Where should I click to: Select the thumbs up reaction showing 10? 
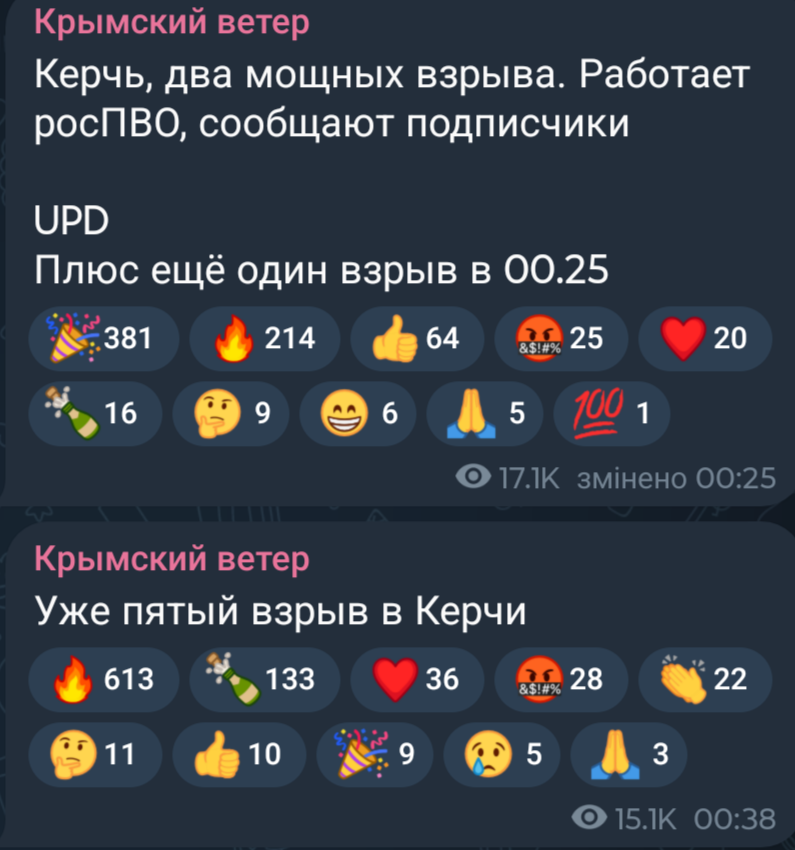(x=238, y=753)
